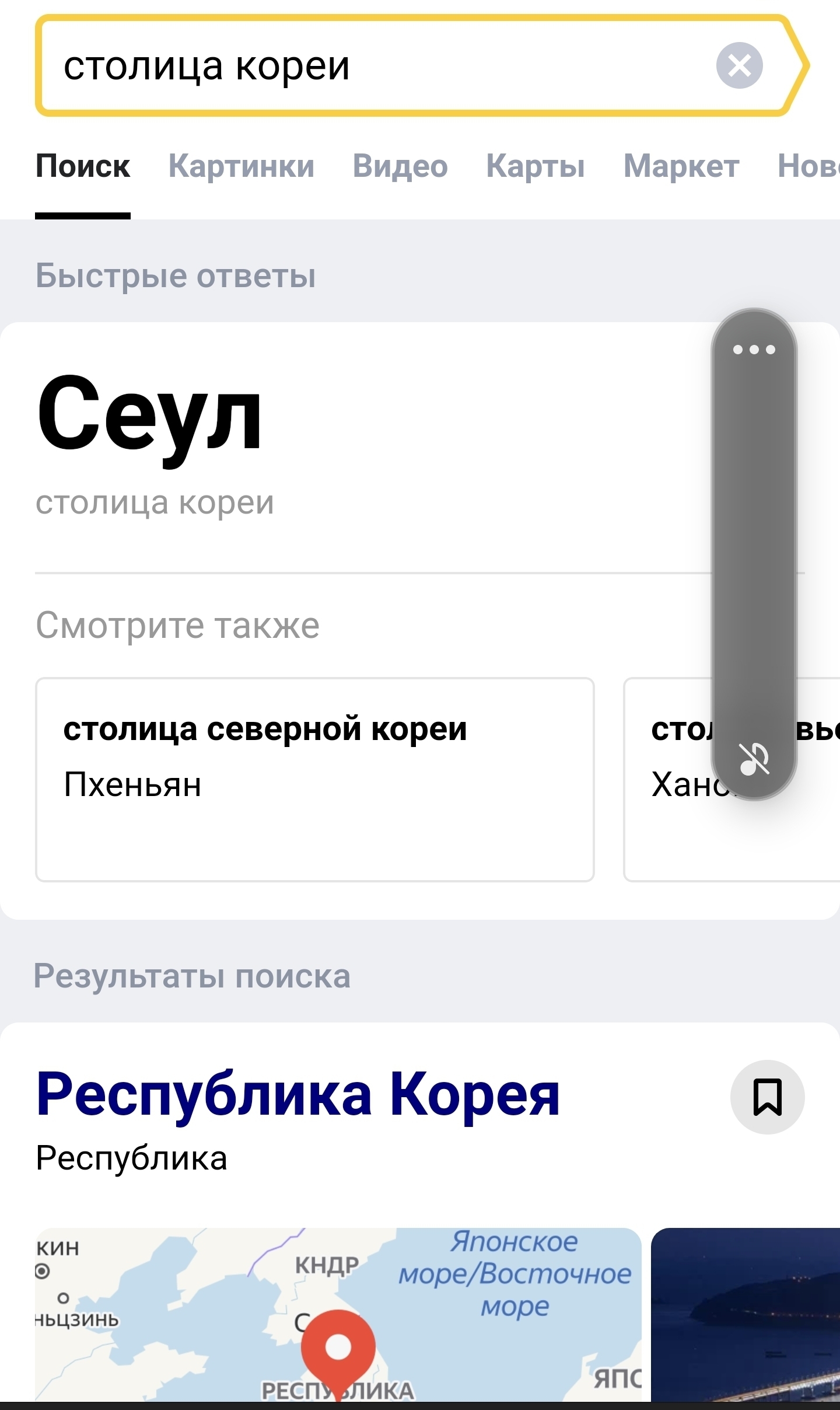Image resolution: width=840 pixels, height=1410 pixels.
Task: Select the Поиск tab
Action: pyautogui.click(x=83, y=166)
